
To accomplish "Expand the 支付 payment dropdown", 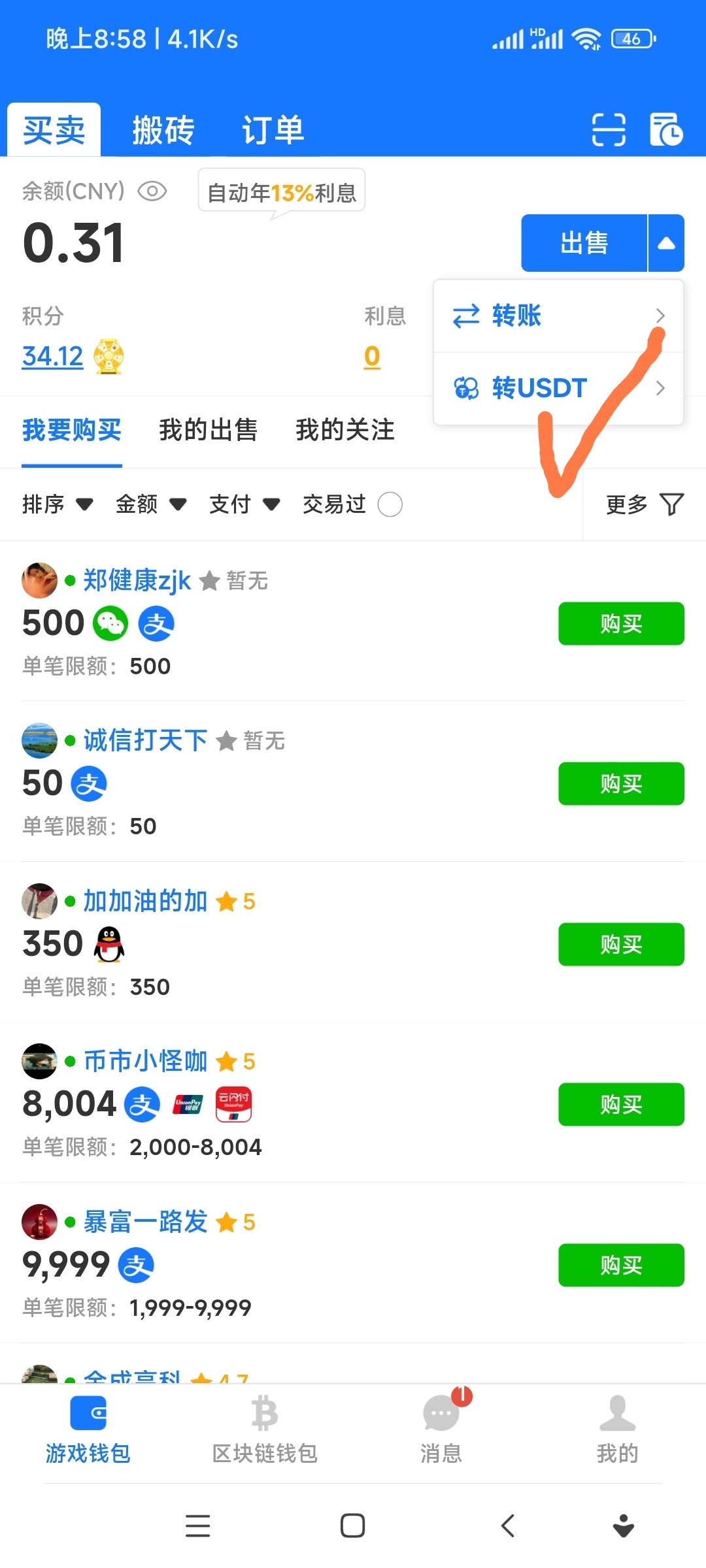I will tap(244, 504).
